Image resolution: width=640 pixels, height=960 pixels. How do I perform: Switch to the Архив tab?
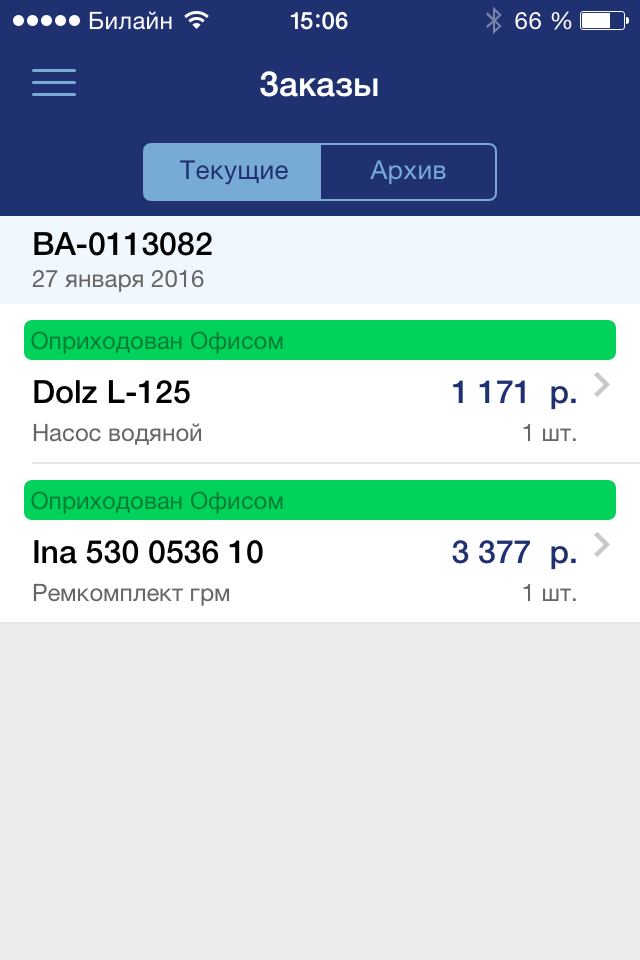[x=408, y=172]
